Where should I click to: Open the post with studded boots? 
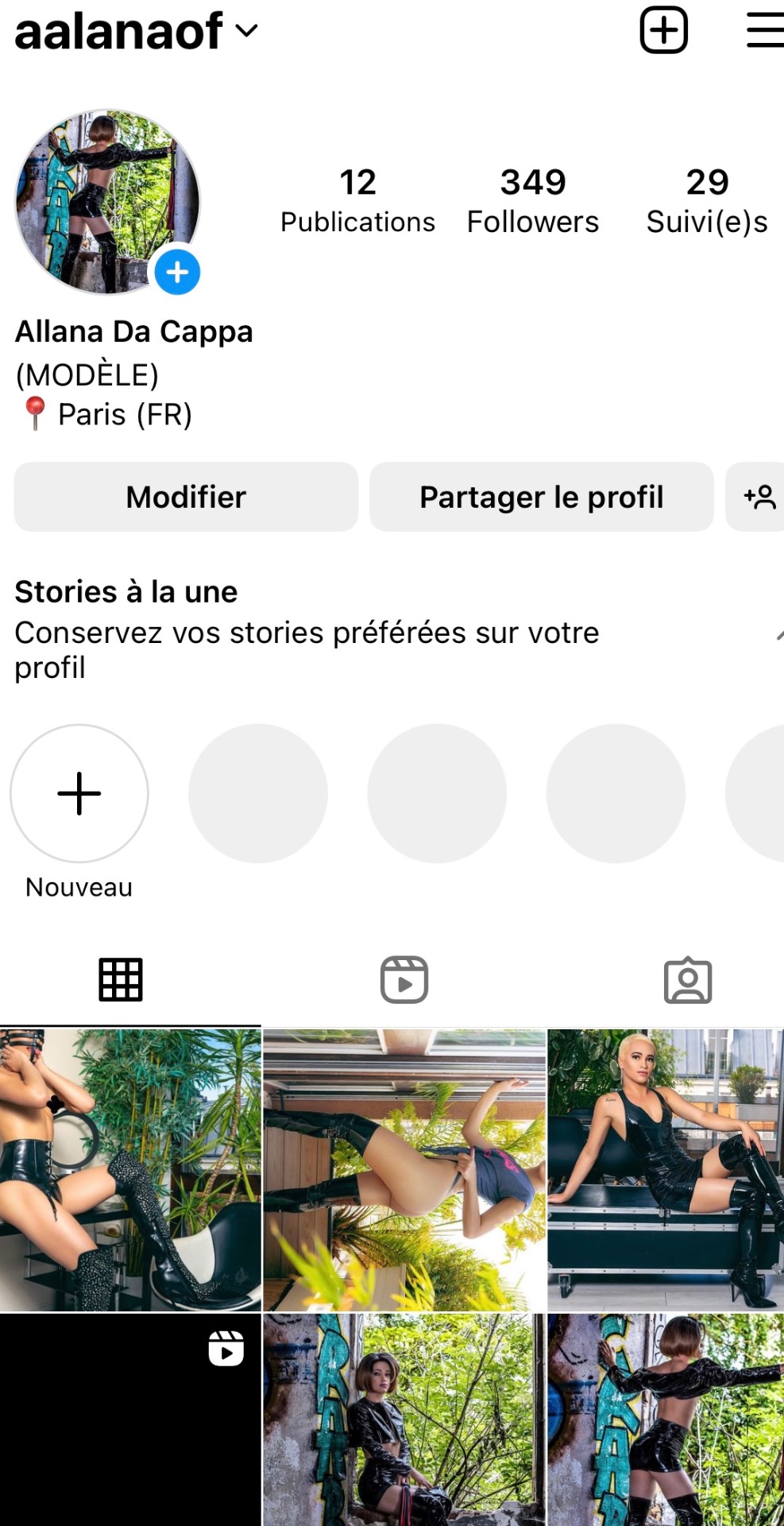click(130, 1170)
